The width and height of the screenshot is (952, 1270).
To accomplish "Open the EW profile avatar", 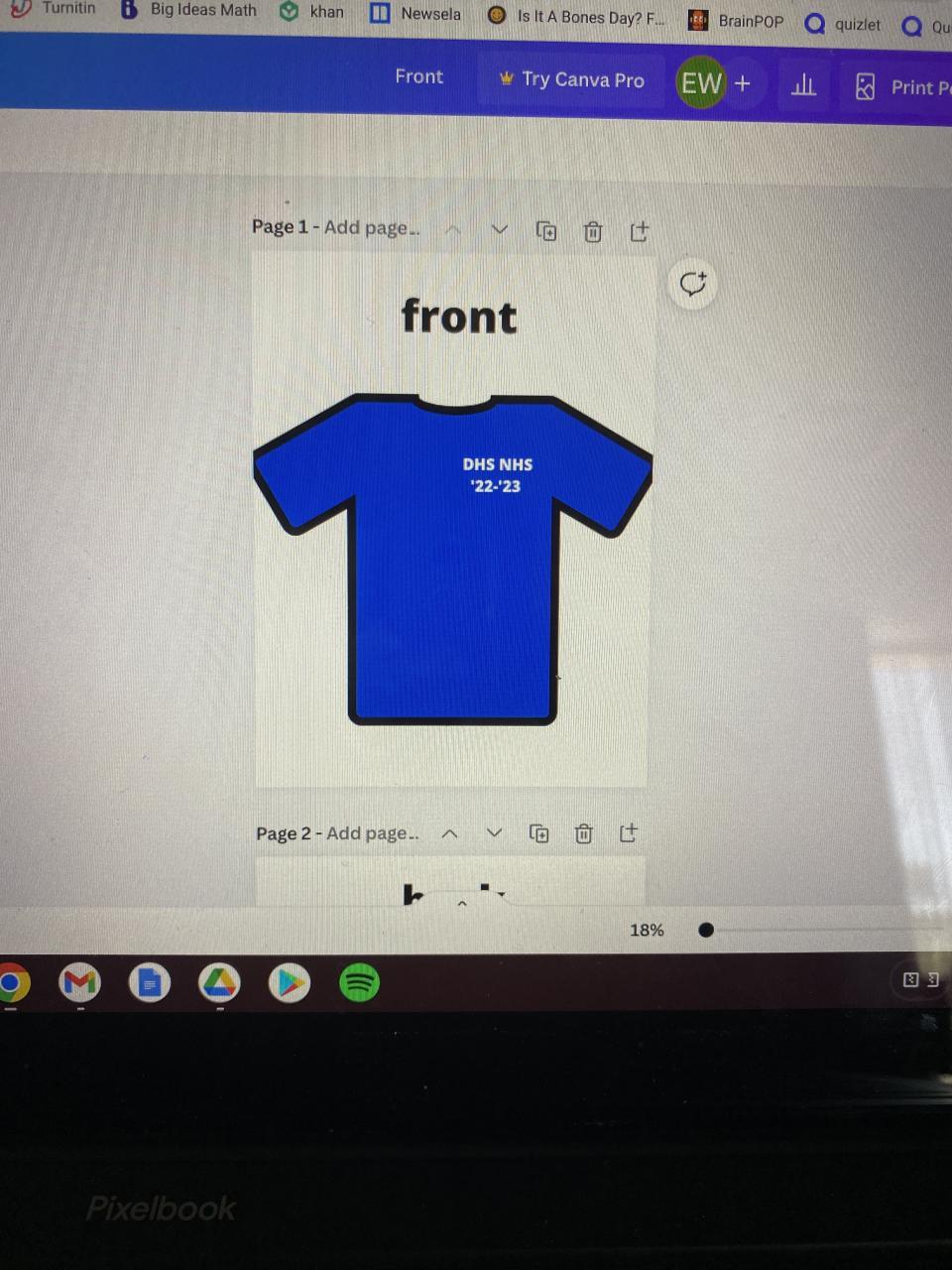I will (700, 83).
